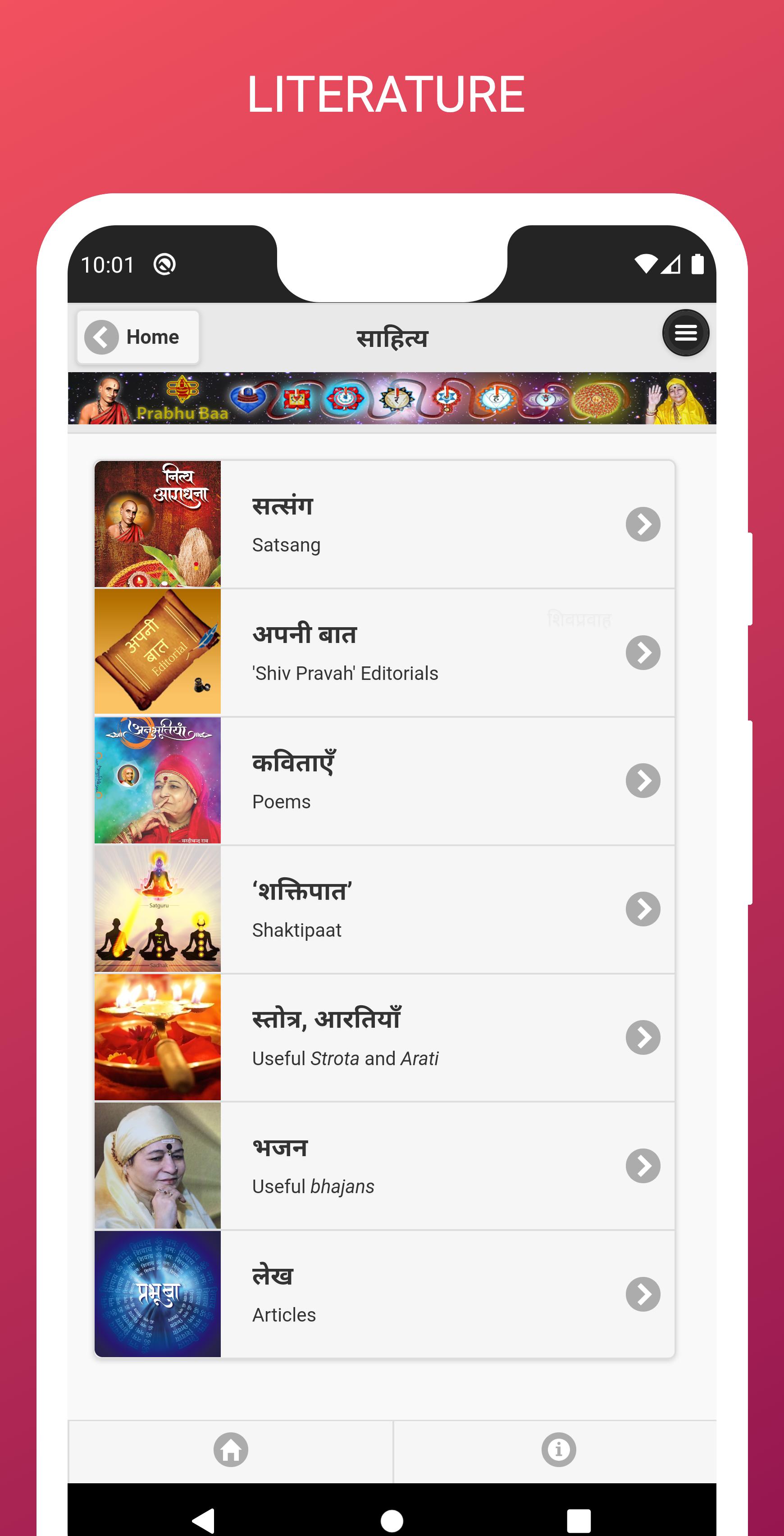Tap the info icon in bottom bar
Viewport: 784px width, 1536px height.
click(x=559, y=1449)
